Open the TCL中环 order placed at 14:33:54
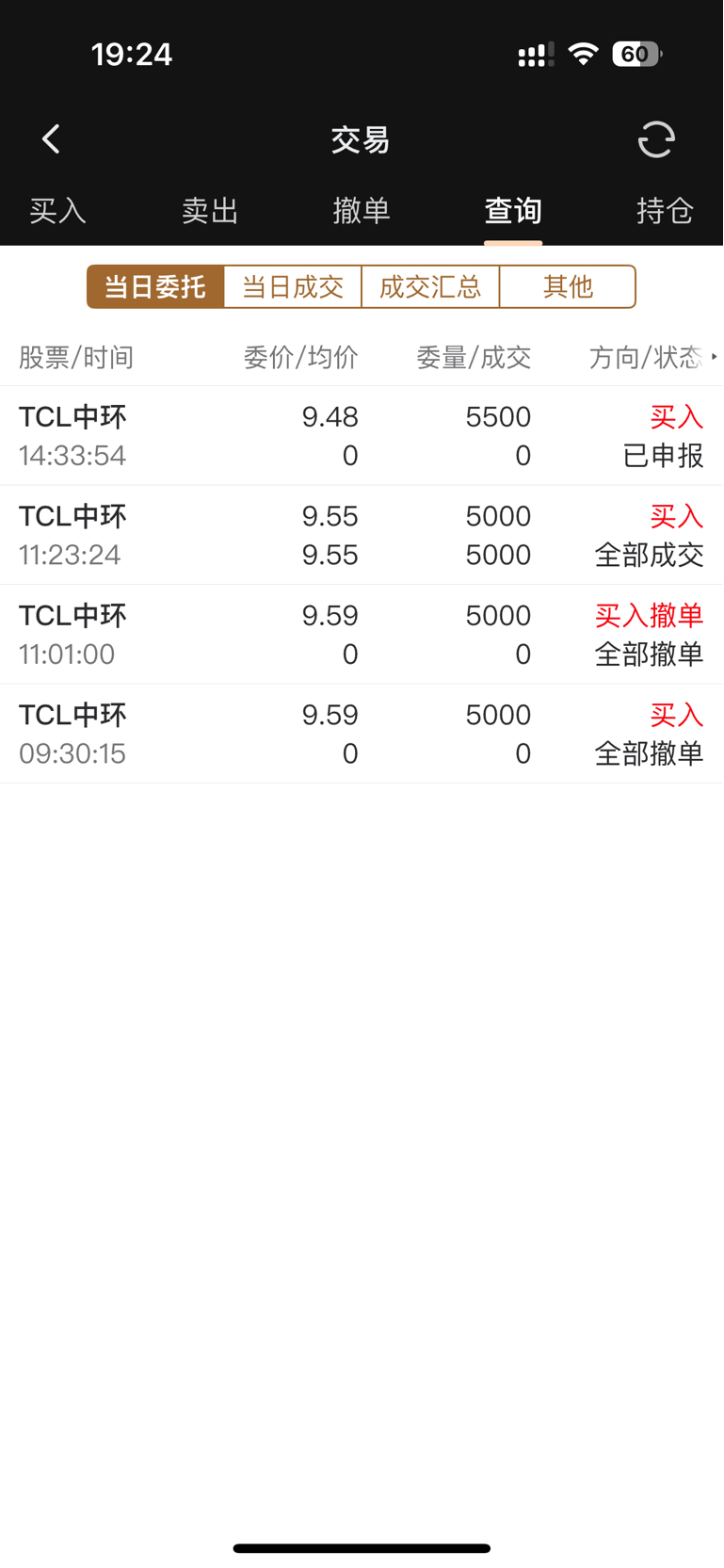The height and width of the screenshot is (1568, 724). point(362,436)
